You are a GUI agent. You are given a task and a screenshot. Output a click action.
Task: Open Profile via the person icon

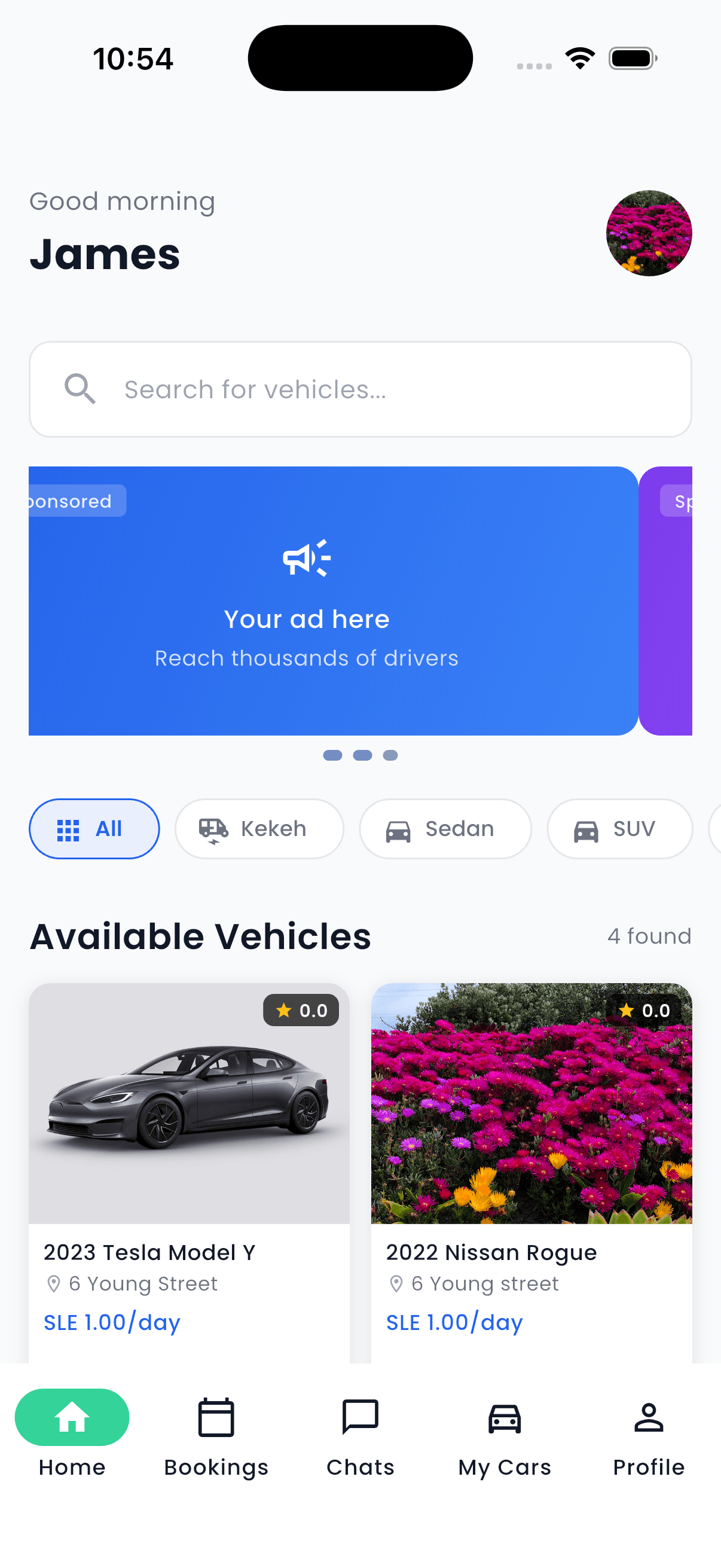coord(649,1418)
